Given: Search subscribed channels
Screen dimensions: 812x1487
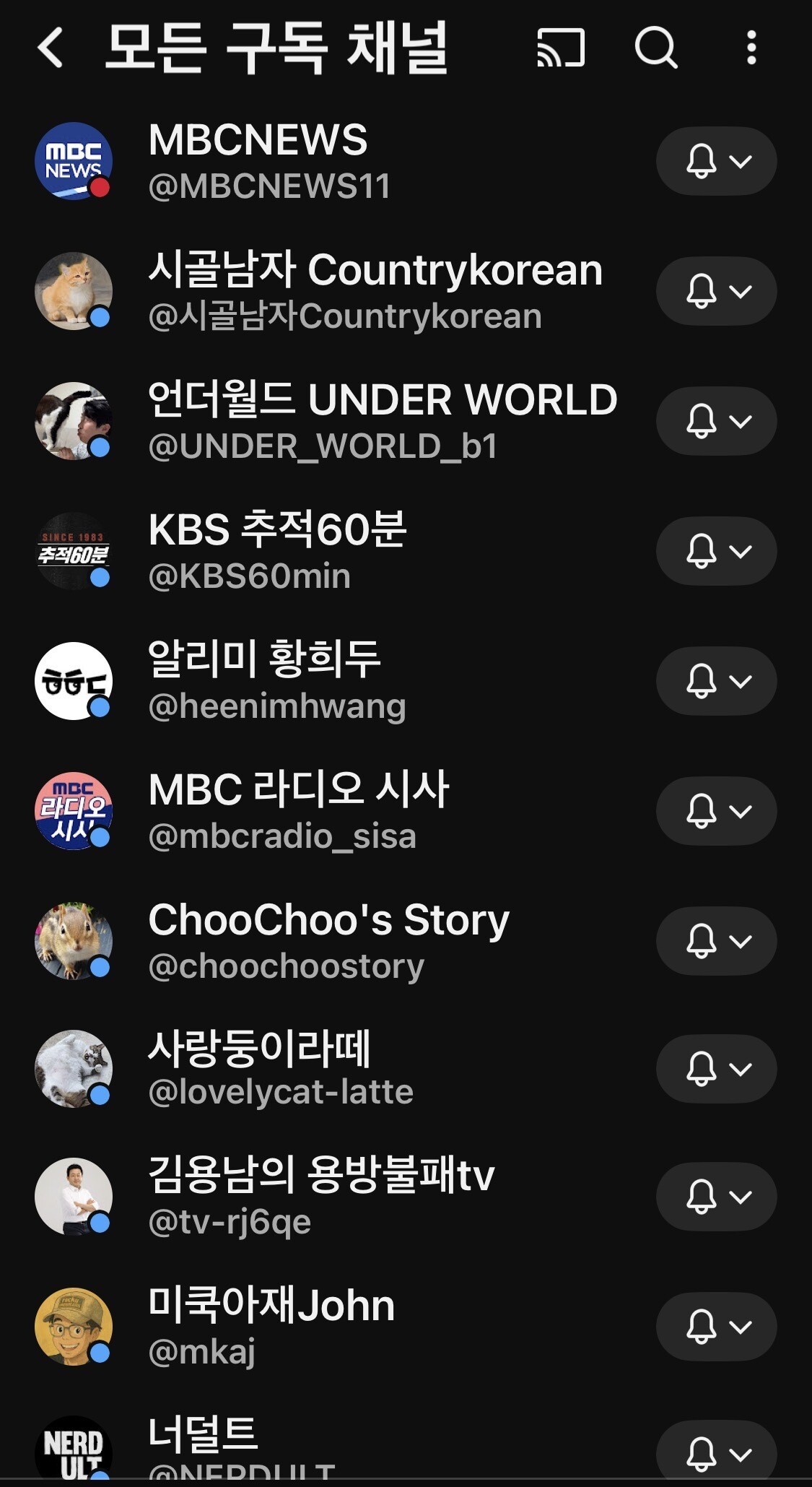Looking at the screenshot, I should click(x=655, y=48).
